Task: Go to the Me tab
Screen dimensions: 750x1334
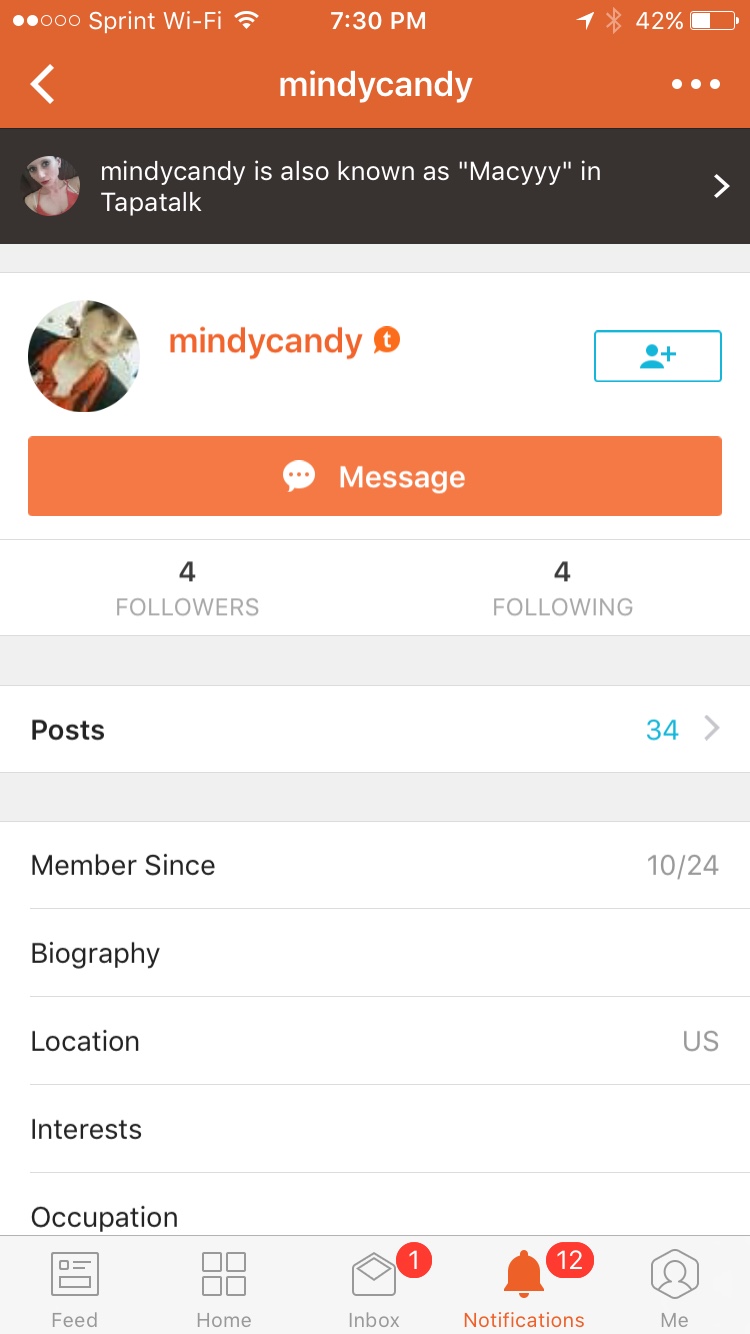Action: [674, 1286]
